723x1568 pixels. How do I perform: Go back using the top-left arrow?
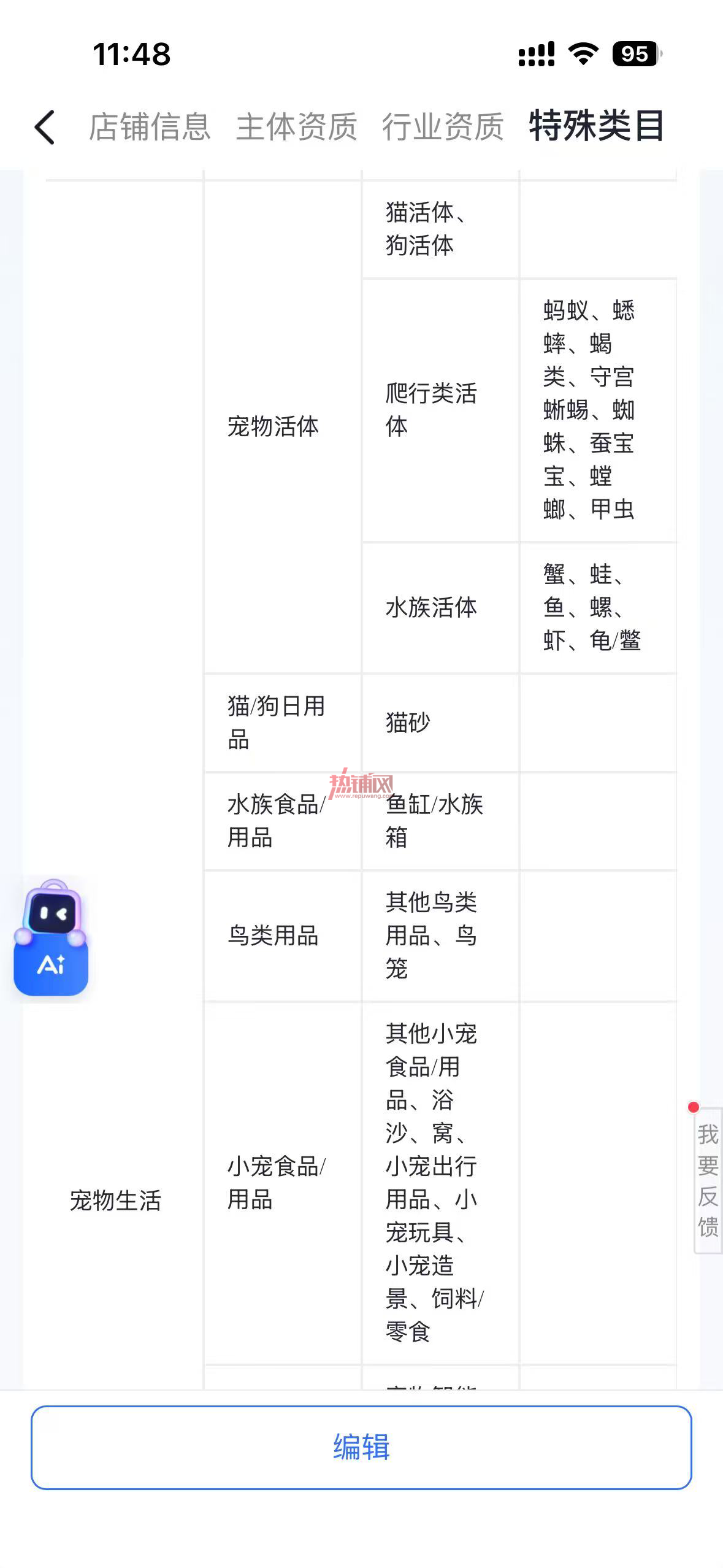pyautogui.click(x=45, y=128)
